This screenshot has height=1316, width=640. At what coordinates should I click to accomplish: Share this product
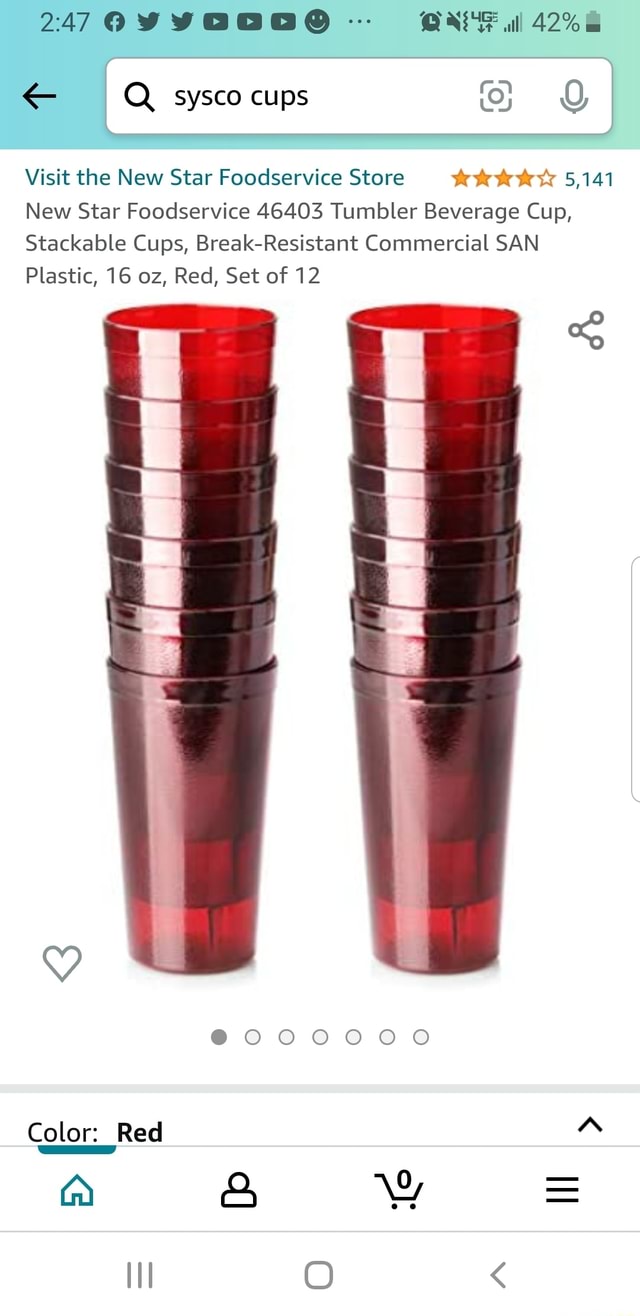coord(586,331)
